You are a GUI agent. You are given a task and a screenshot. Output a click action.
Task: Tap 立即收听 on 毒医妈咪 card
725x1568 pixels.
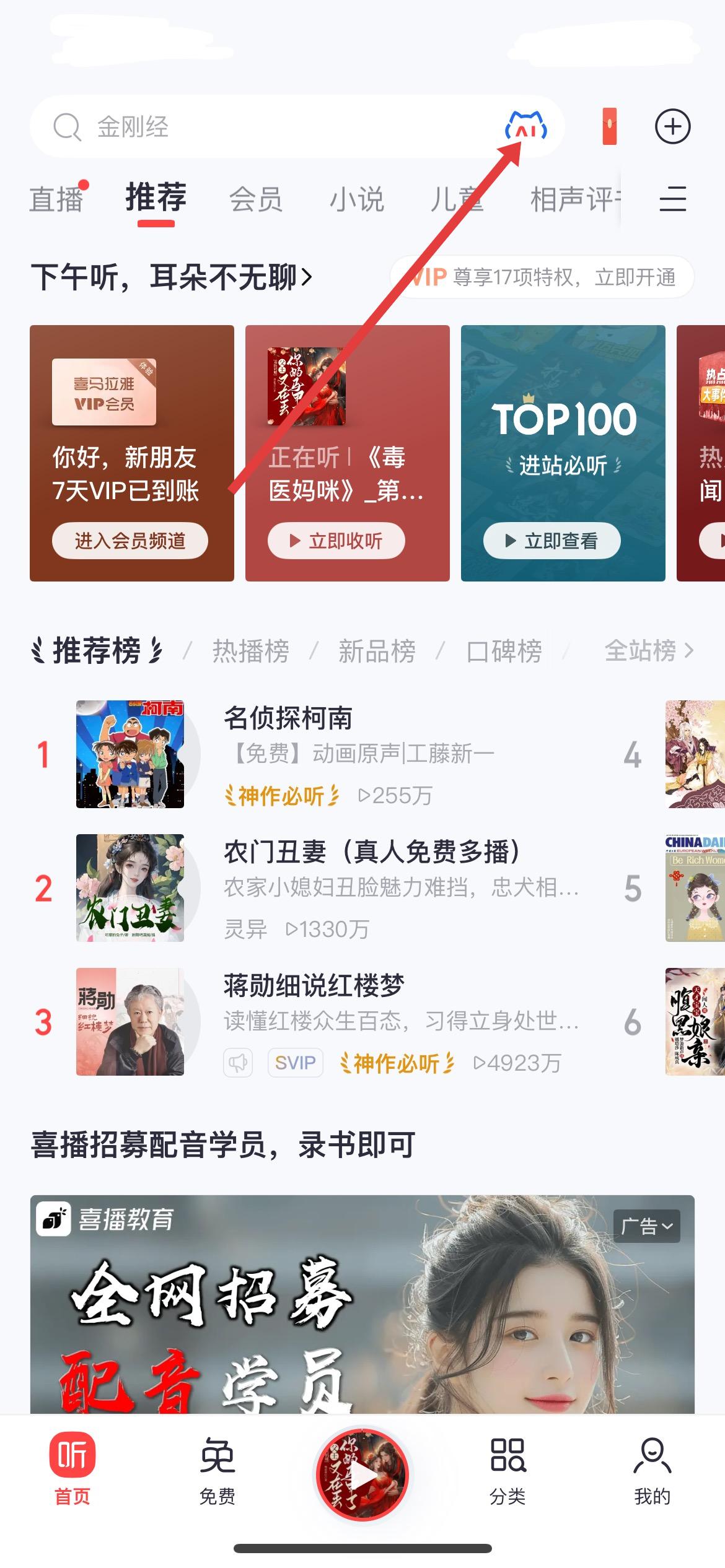336,541
